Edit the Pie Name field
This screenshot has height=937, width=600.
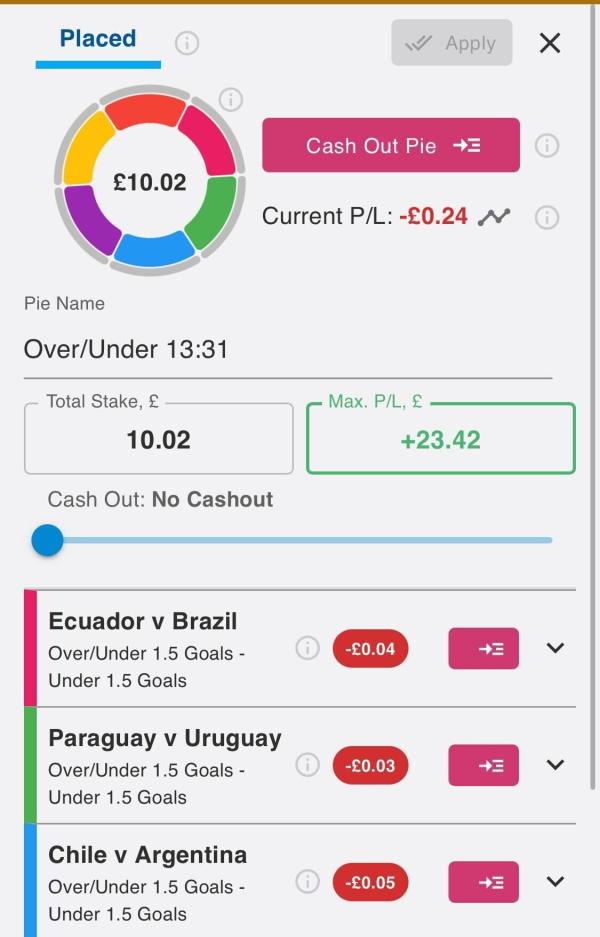(x=287, y=350)
